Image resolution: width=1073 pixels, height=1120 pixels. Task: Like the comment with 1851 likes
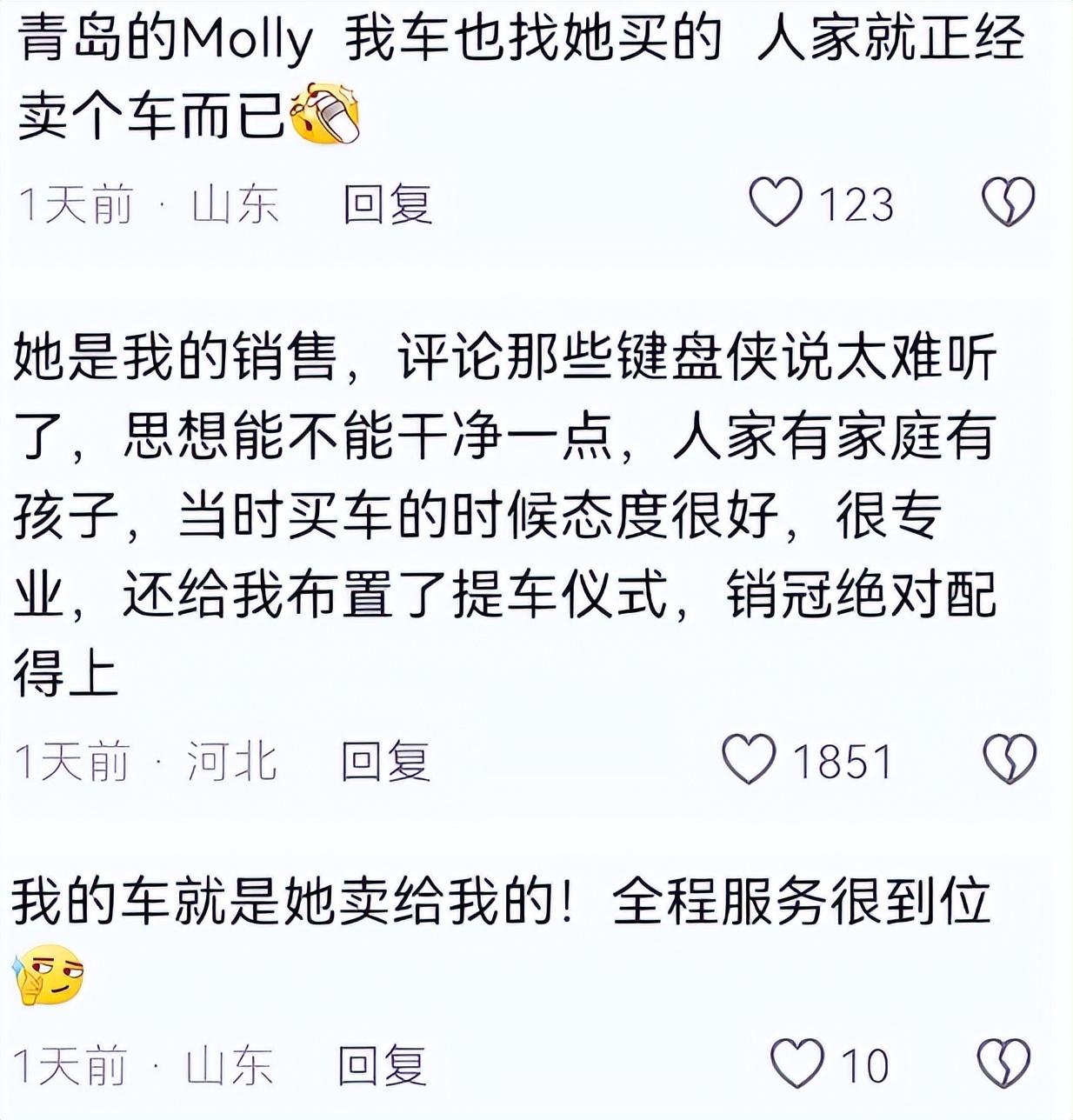click(x=749, y=759)
